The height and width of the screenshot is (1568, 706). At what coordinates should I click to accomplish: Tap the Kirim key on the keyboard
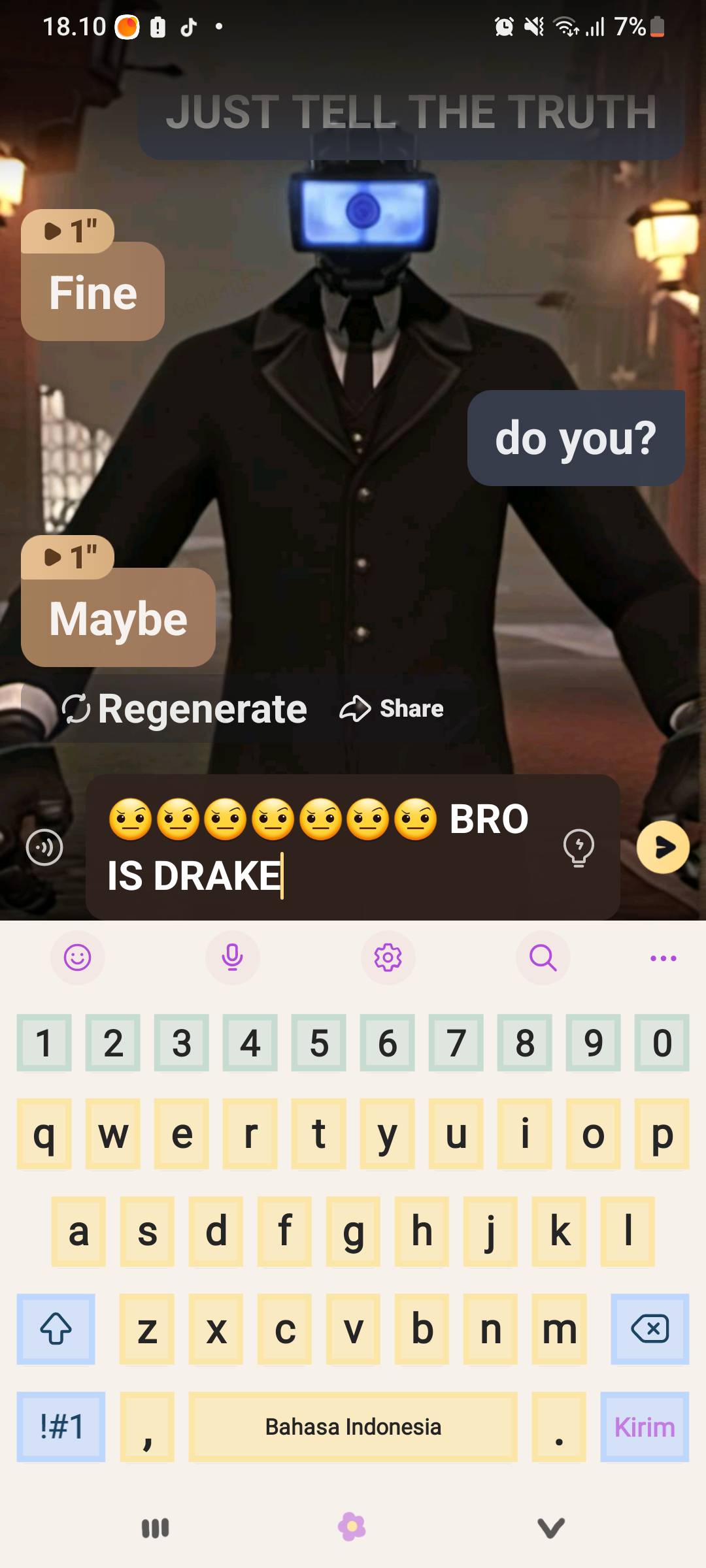point(645,1427)
